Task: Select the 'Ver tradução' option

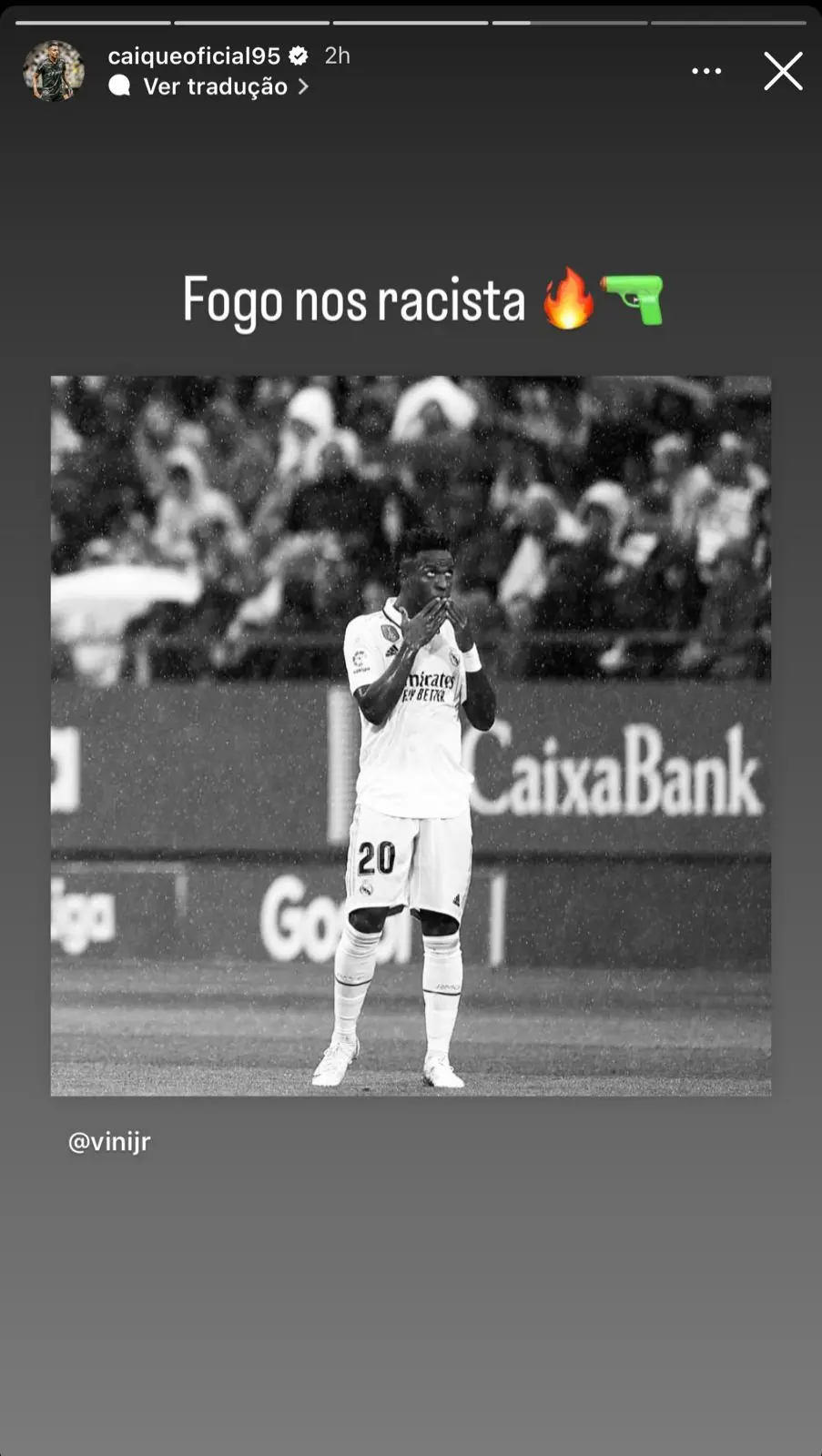Action: [214, 86]
